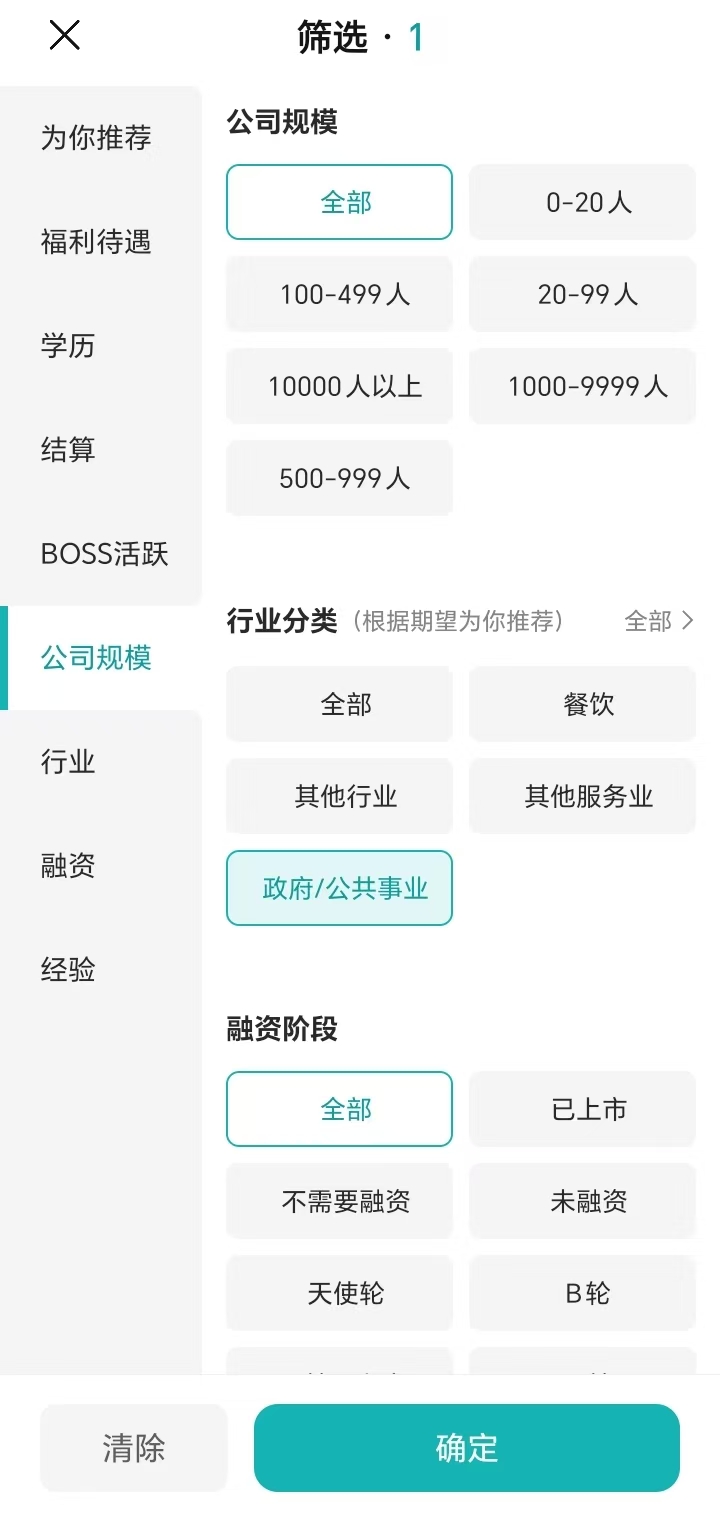Image resolution: width=720 pixels, height=1522 pixels.
Task: Close the filter panel with the X
Action: tap(64, 35)
